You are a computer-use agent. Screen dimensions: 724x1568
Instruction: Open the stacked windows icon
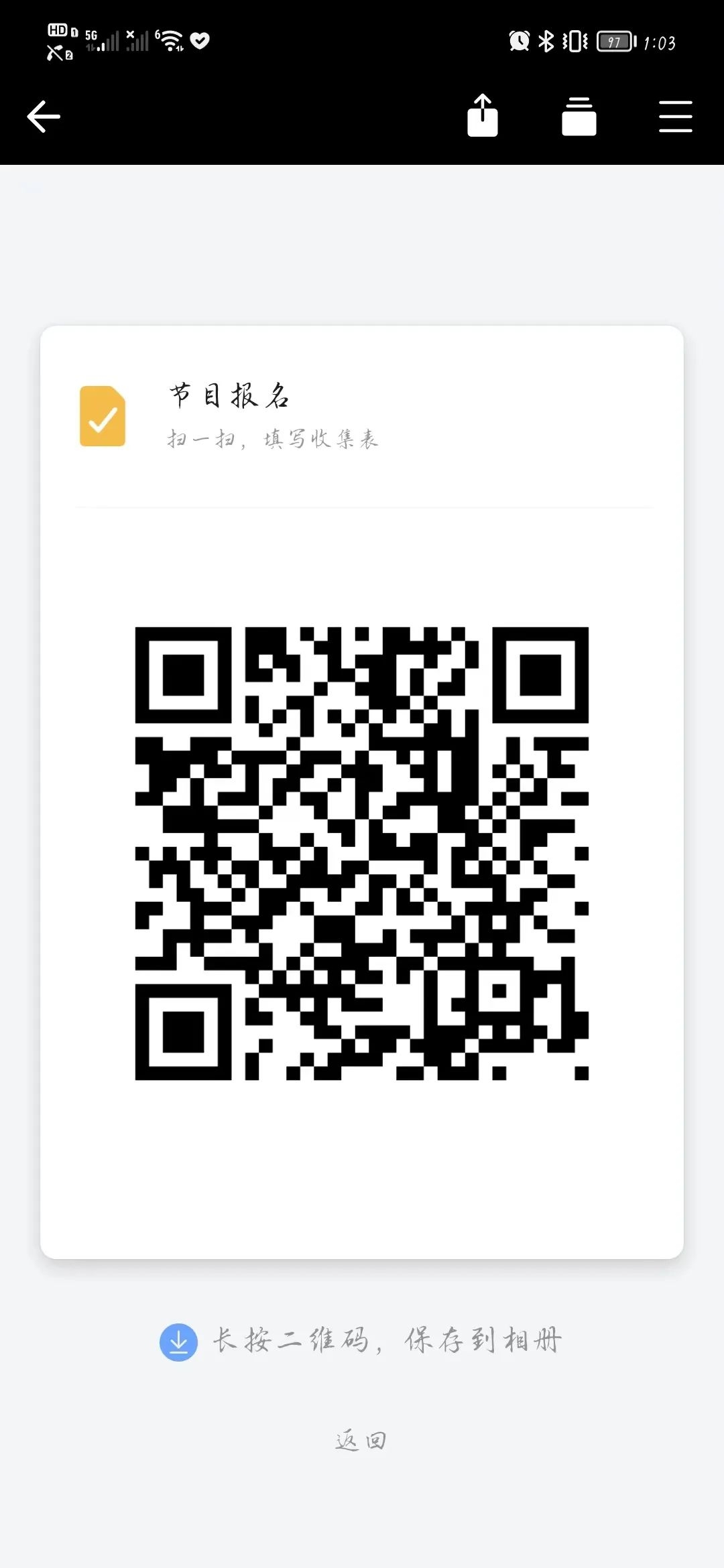(579, 117)
